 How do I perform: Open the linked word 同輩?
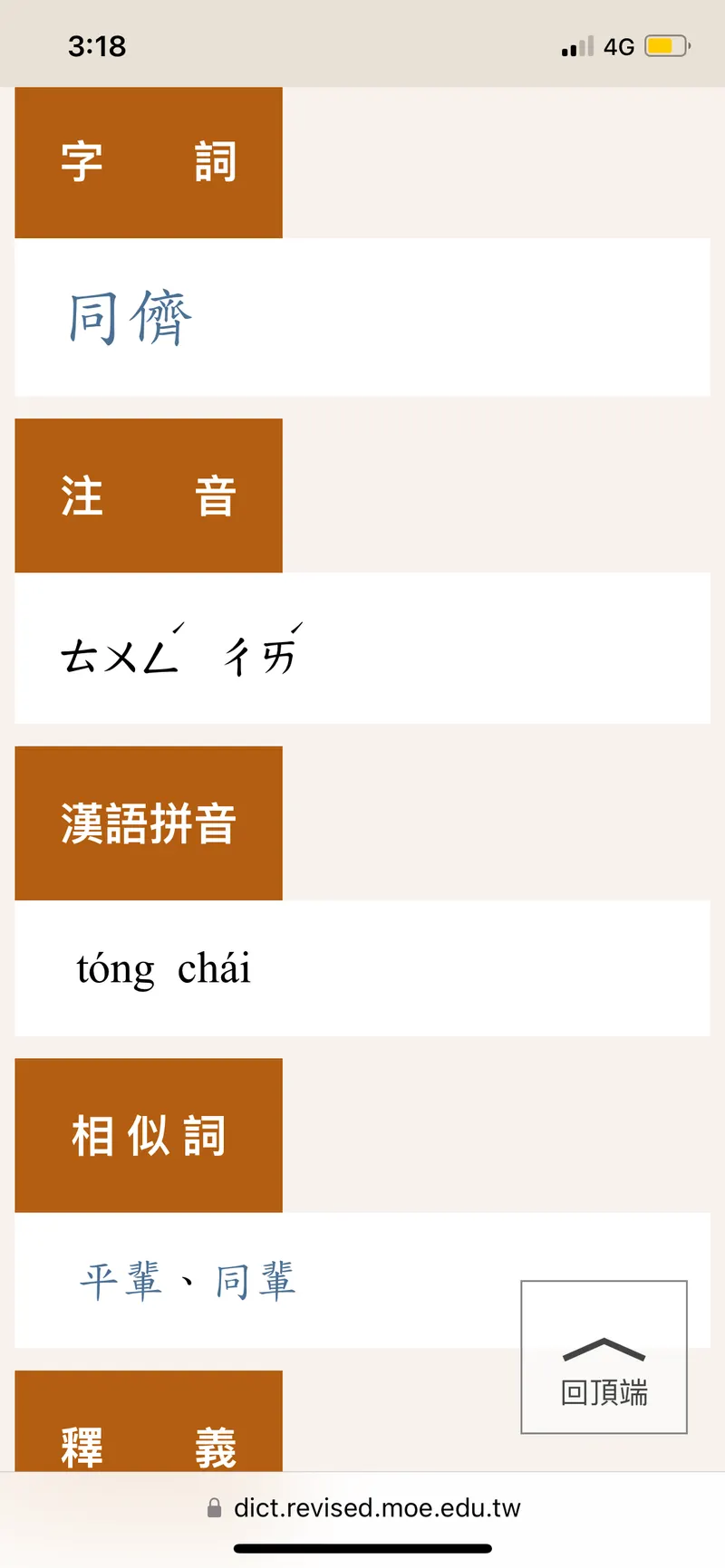click(x=256, y=1281)
